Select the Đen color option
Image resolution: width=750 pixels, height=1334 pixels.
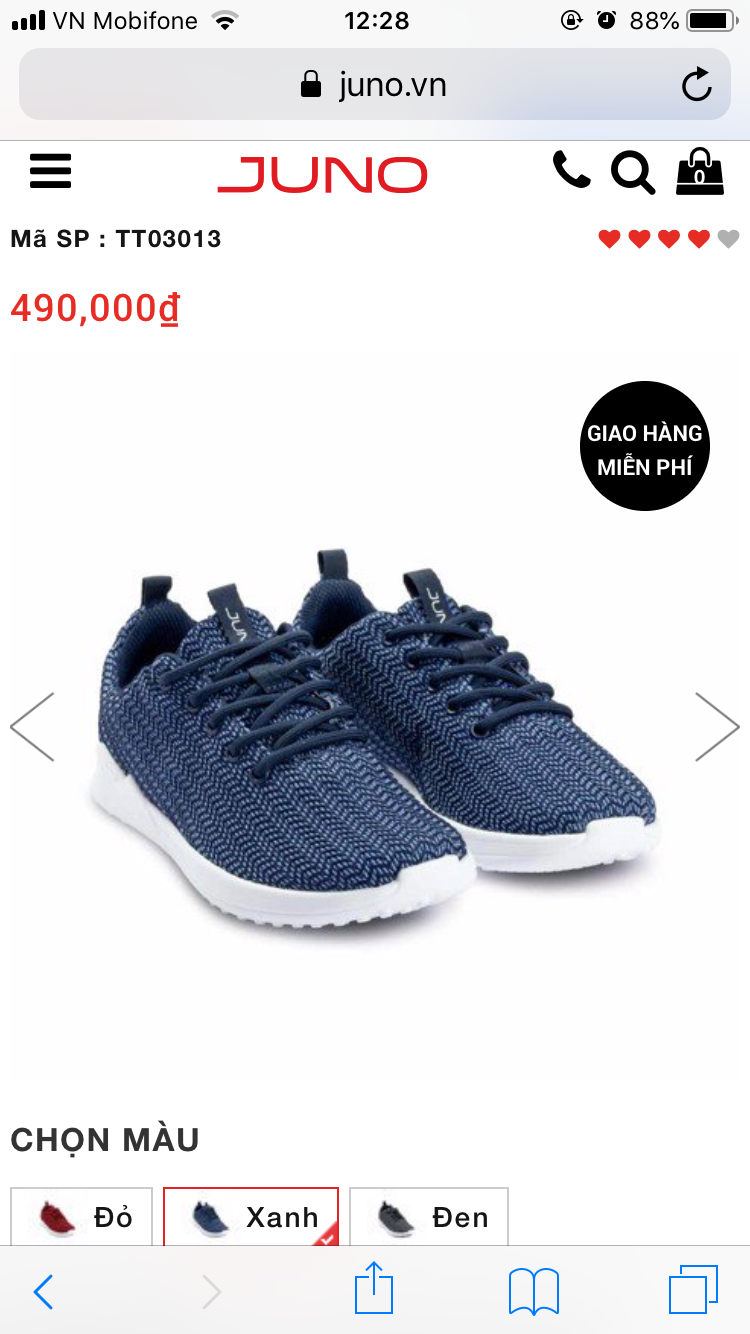(x=429, y=1217)
